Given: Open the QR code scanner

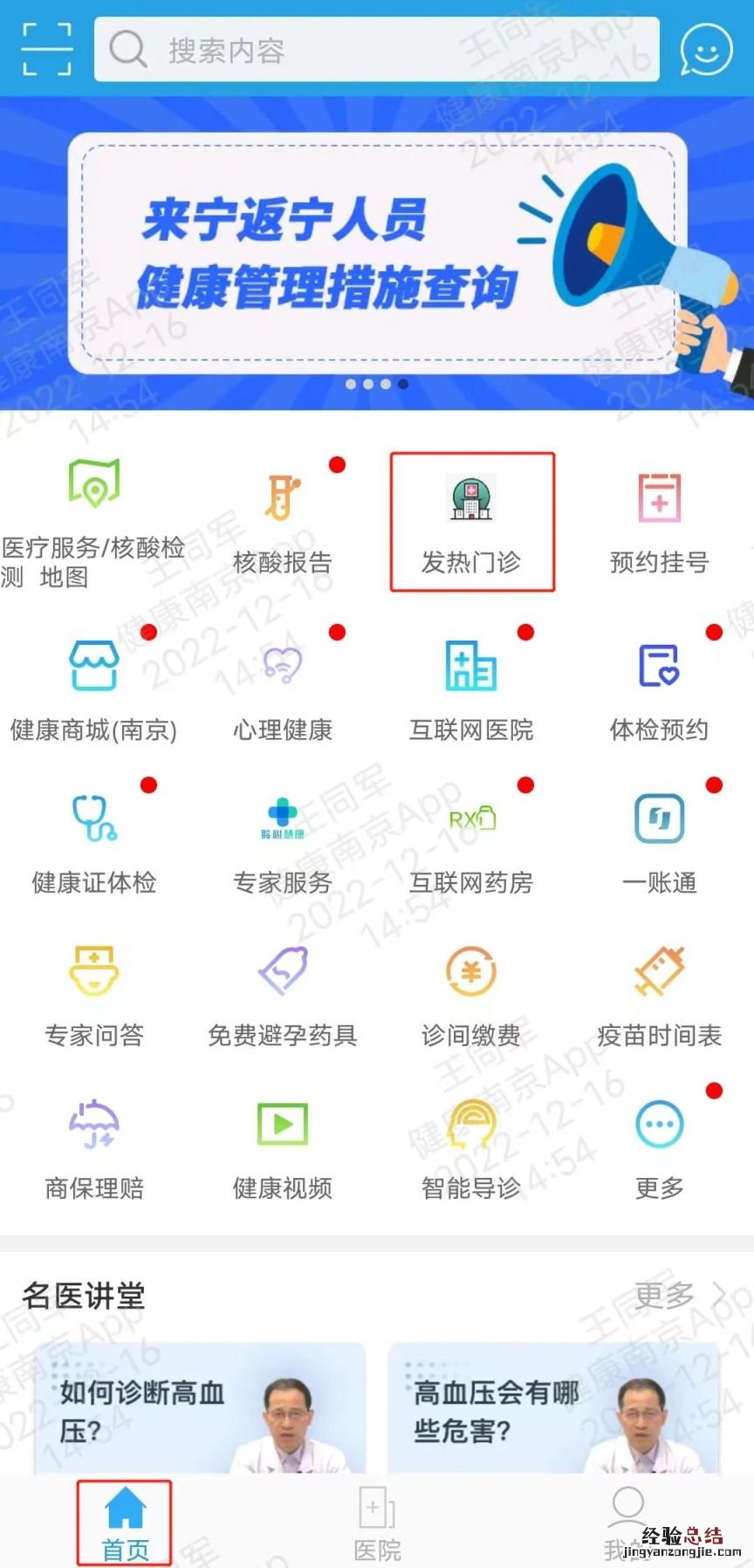Looking at the screenshot, I should (46, 50).
